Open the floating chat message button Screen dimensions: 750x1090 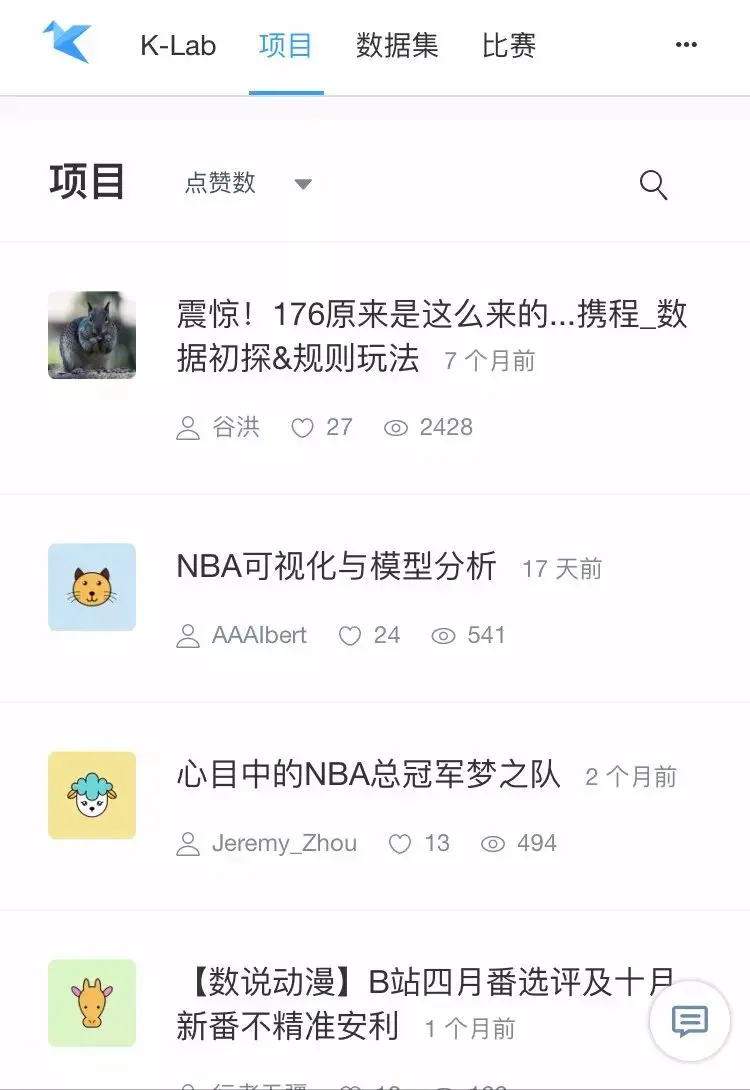tap(689, 1021)
